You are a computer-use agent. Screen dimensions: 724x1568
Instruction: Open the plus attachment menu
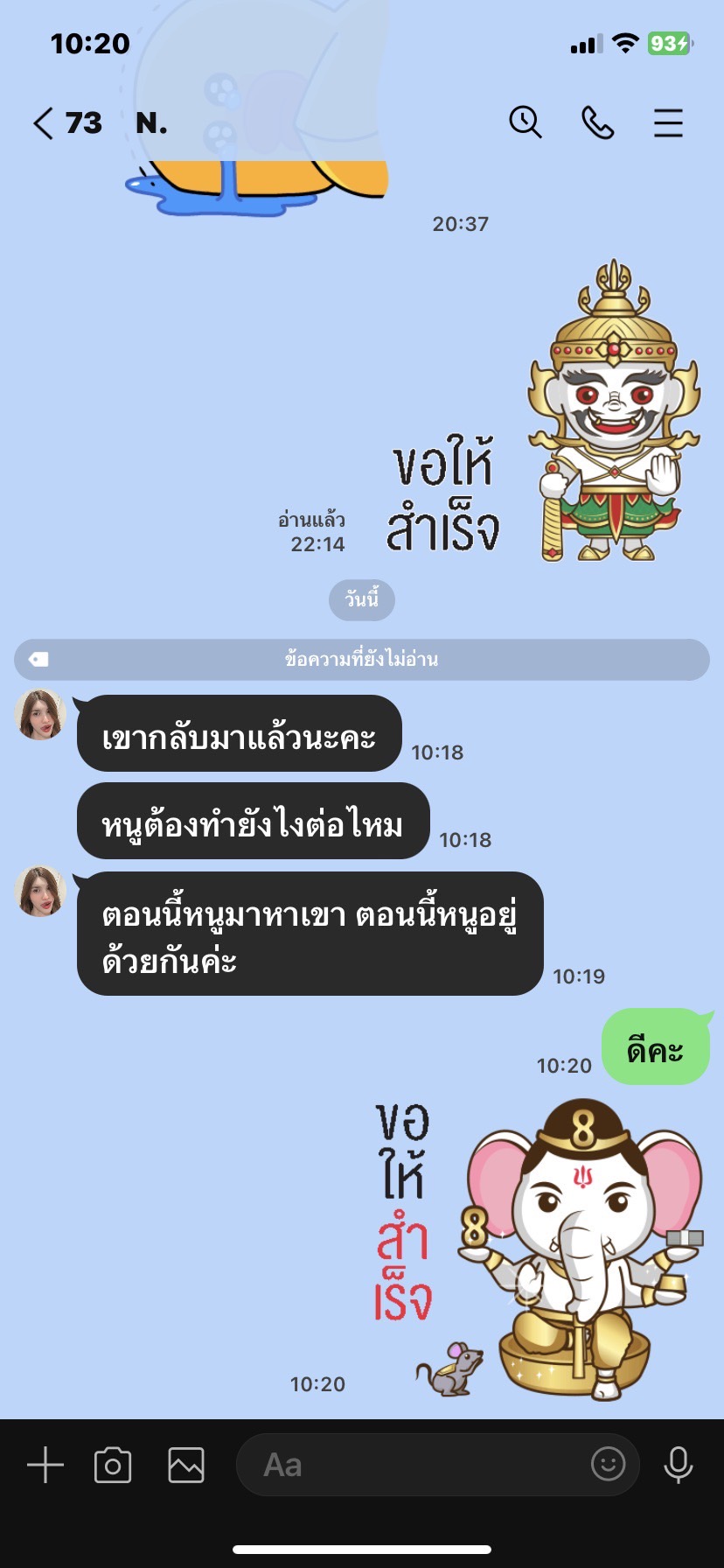coord(45,1464)
